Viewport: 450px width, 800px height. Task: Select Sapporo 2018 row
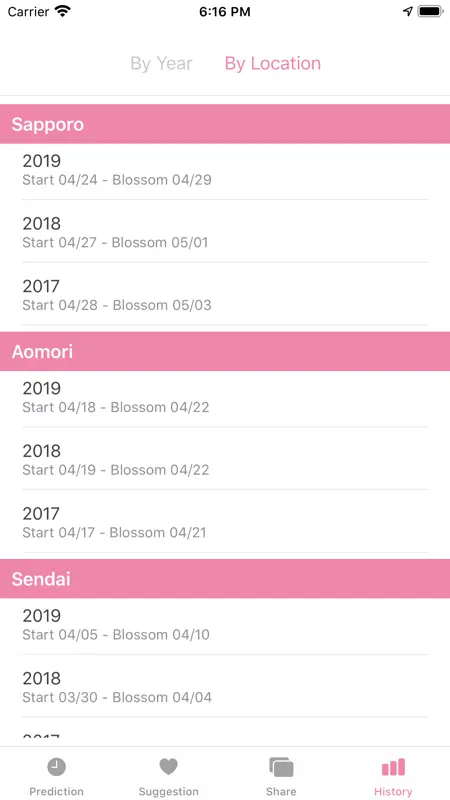225,231
